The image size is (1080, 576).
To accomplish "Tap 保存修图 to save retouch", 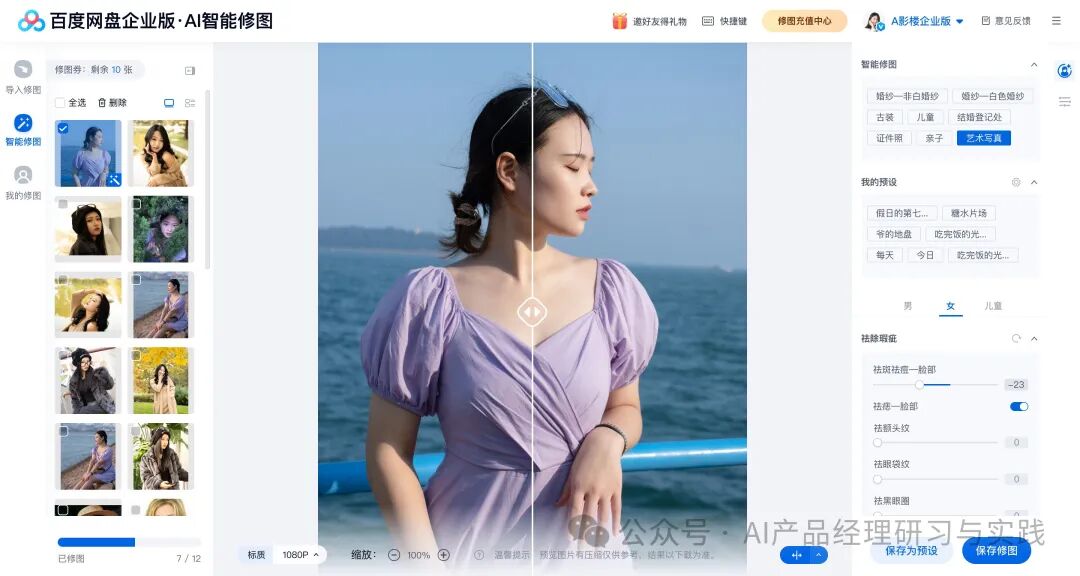I will pyautogui.click(x=996, y=550).
